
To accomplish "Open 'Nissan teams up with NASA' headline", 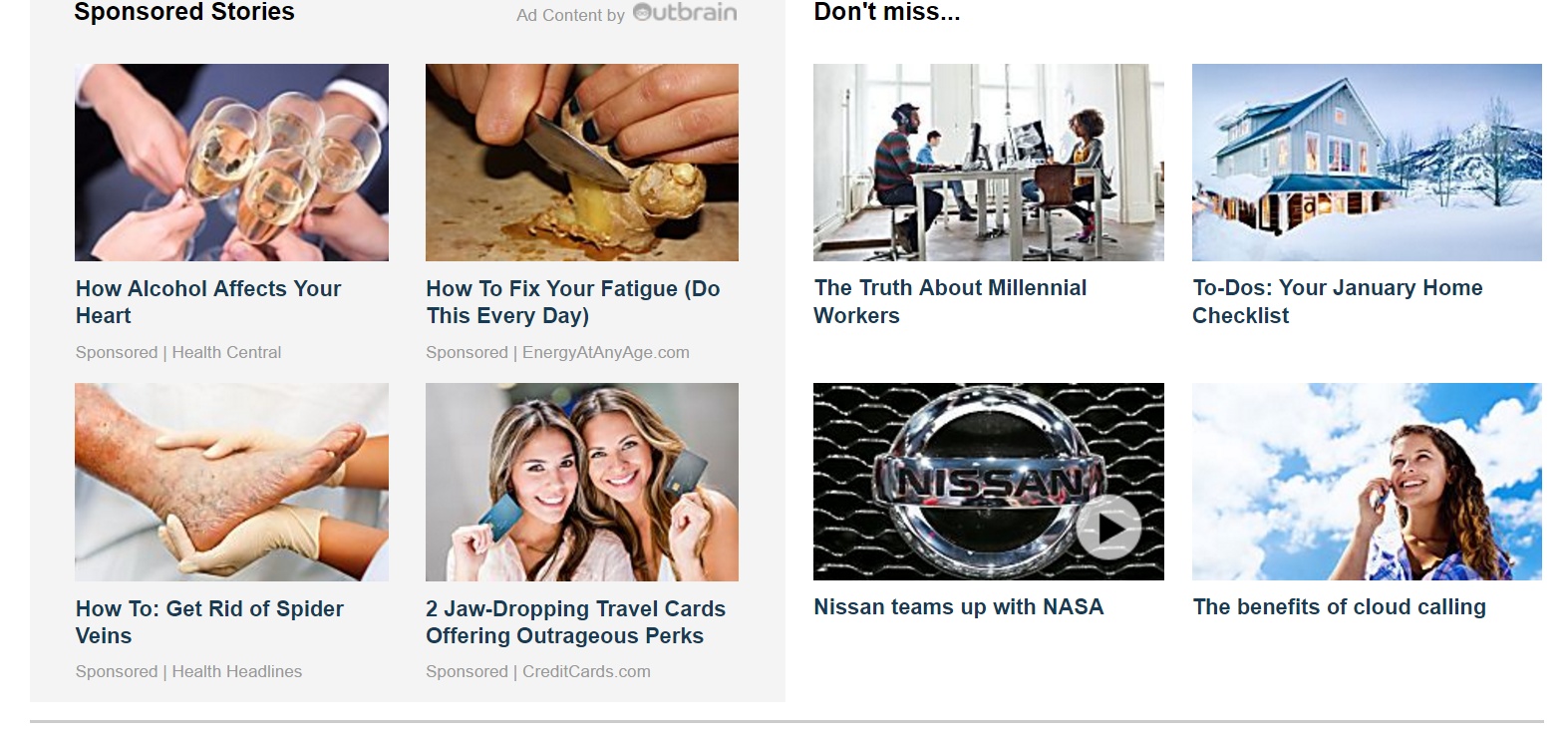I will pos(958,606).
